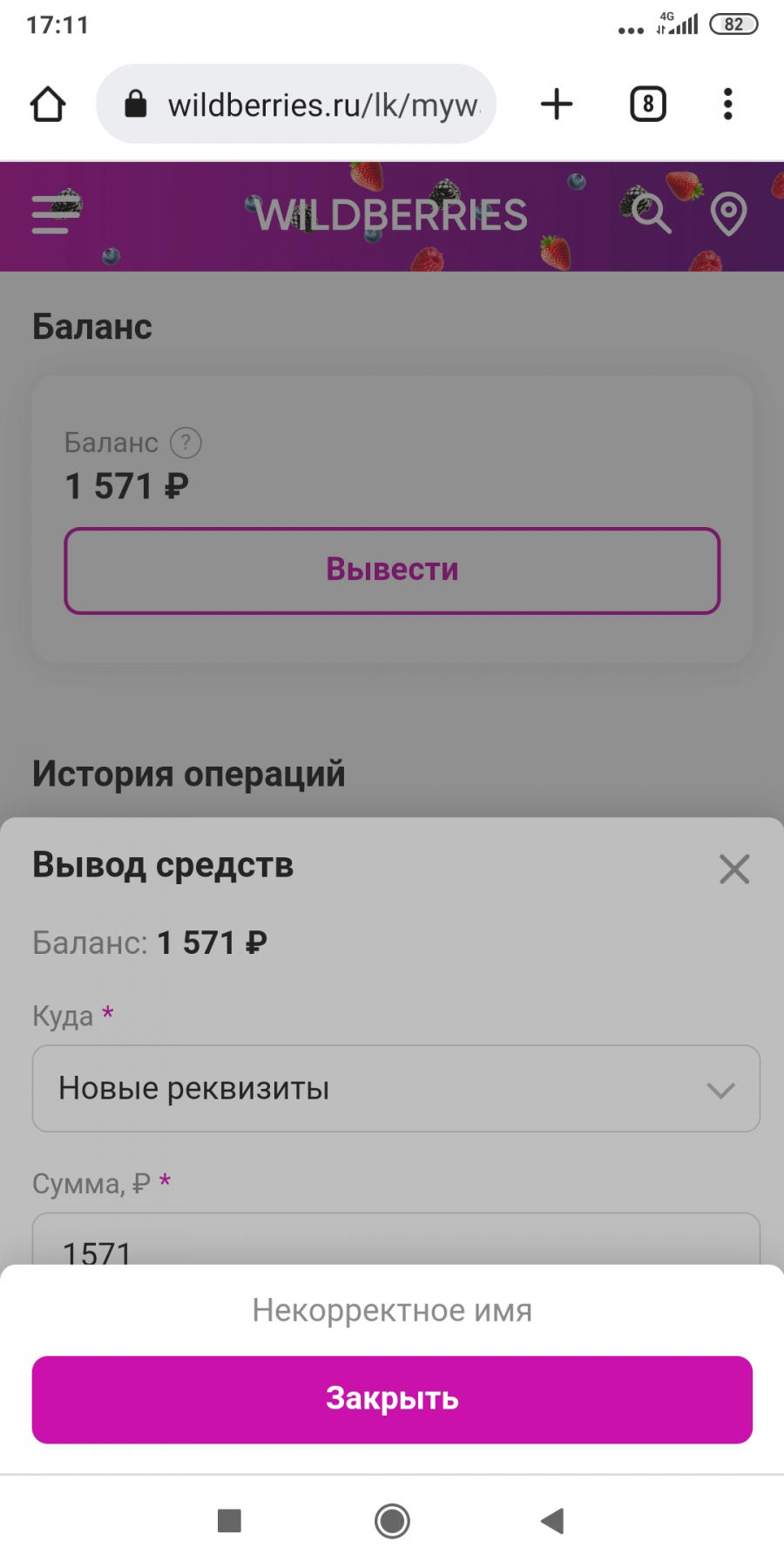Close the Вывод средств dialog
This screenshot has height=1568, width=784.
(734, 868)
